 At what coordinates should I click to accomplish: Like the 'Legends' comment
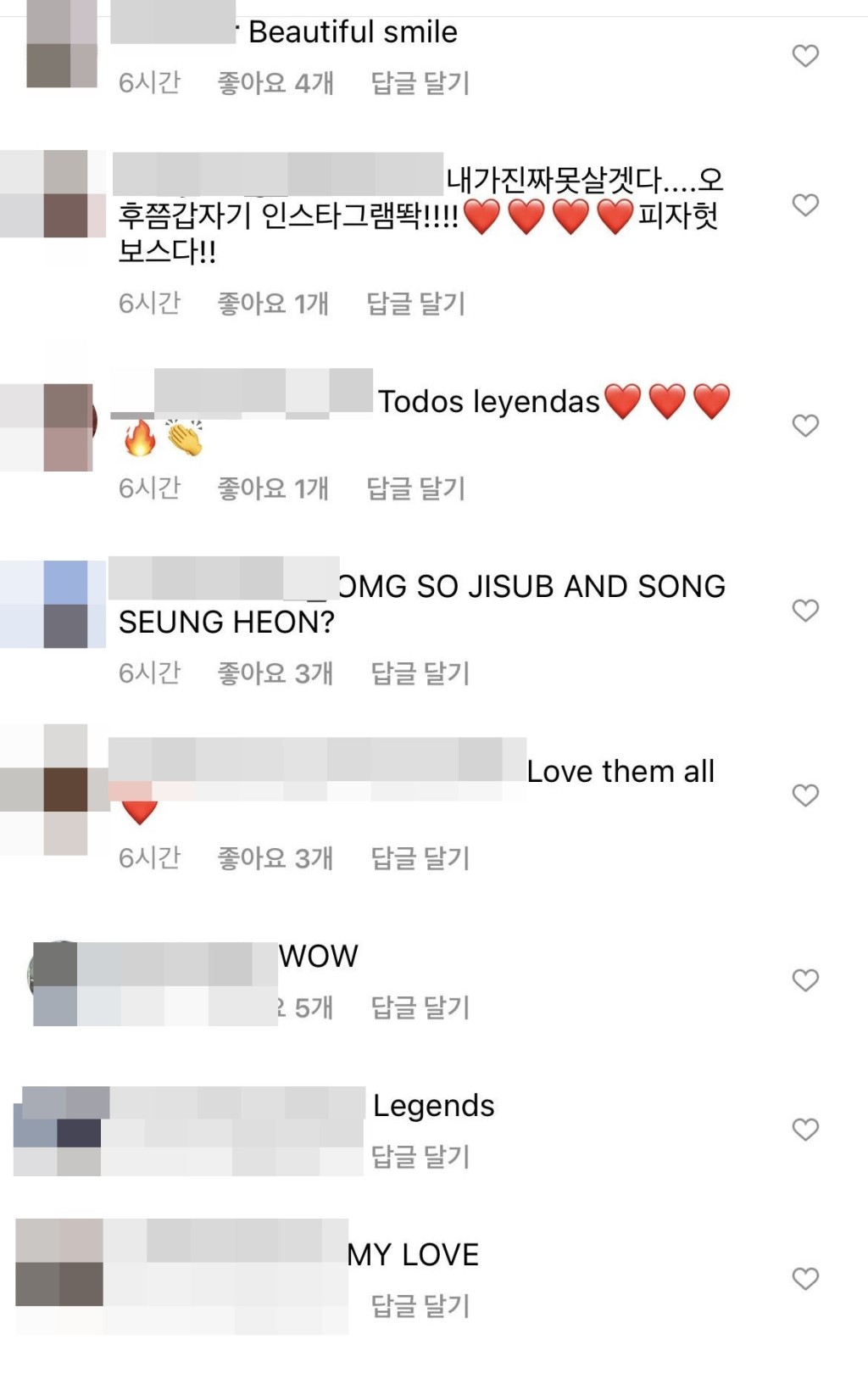click(804, 1130)
